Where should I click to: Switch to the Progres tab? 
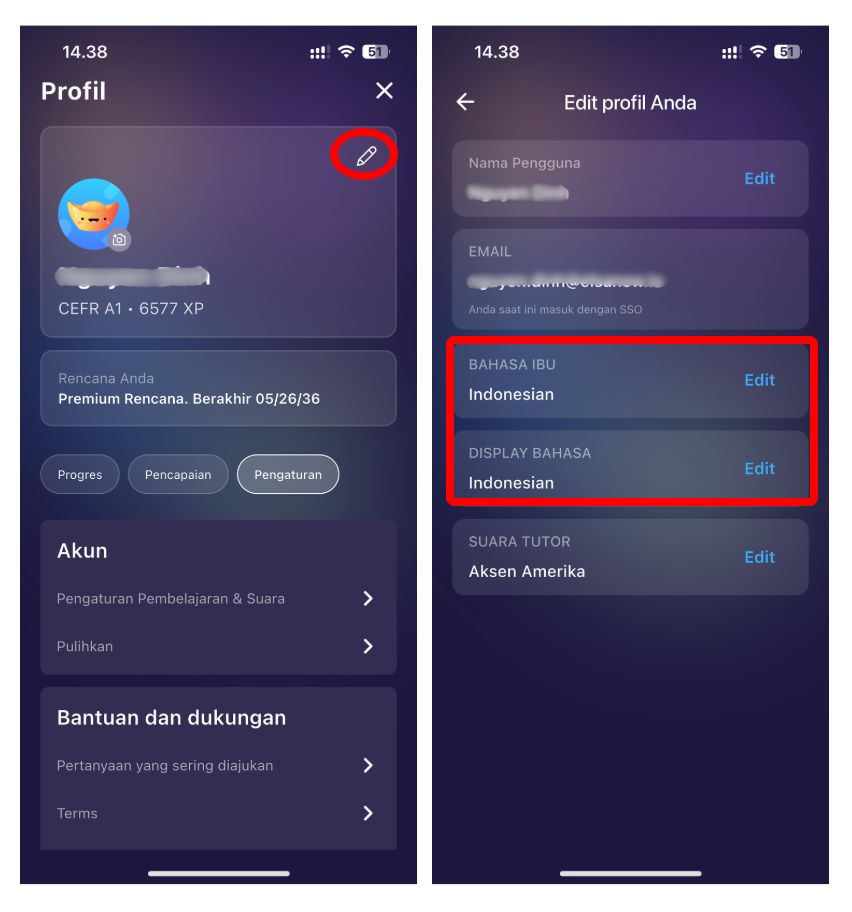click(x=80, y=475)
